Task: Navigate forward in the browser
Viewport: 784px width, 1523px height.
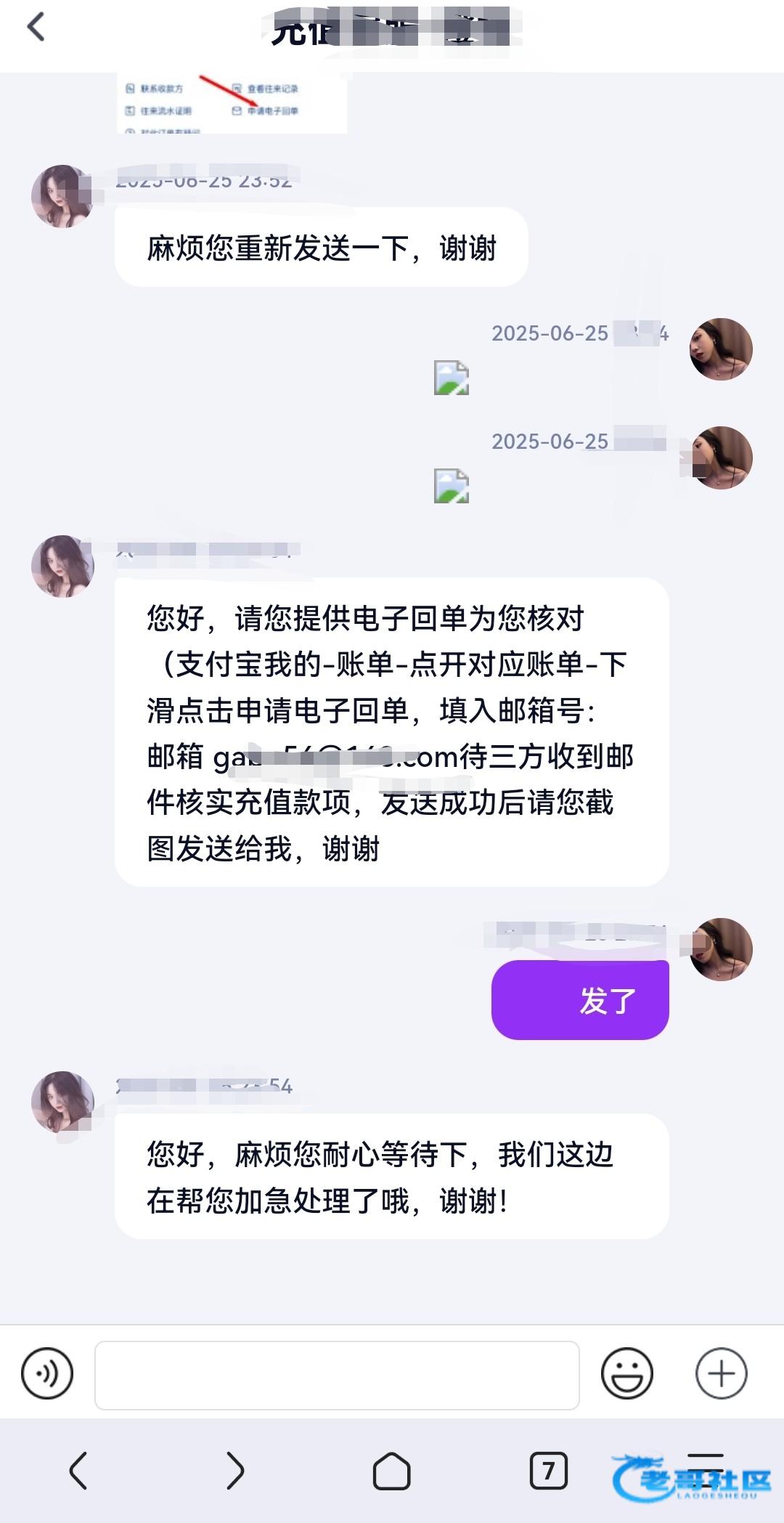Action: [235, 1471]
